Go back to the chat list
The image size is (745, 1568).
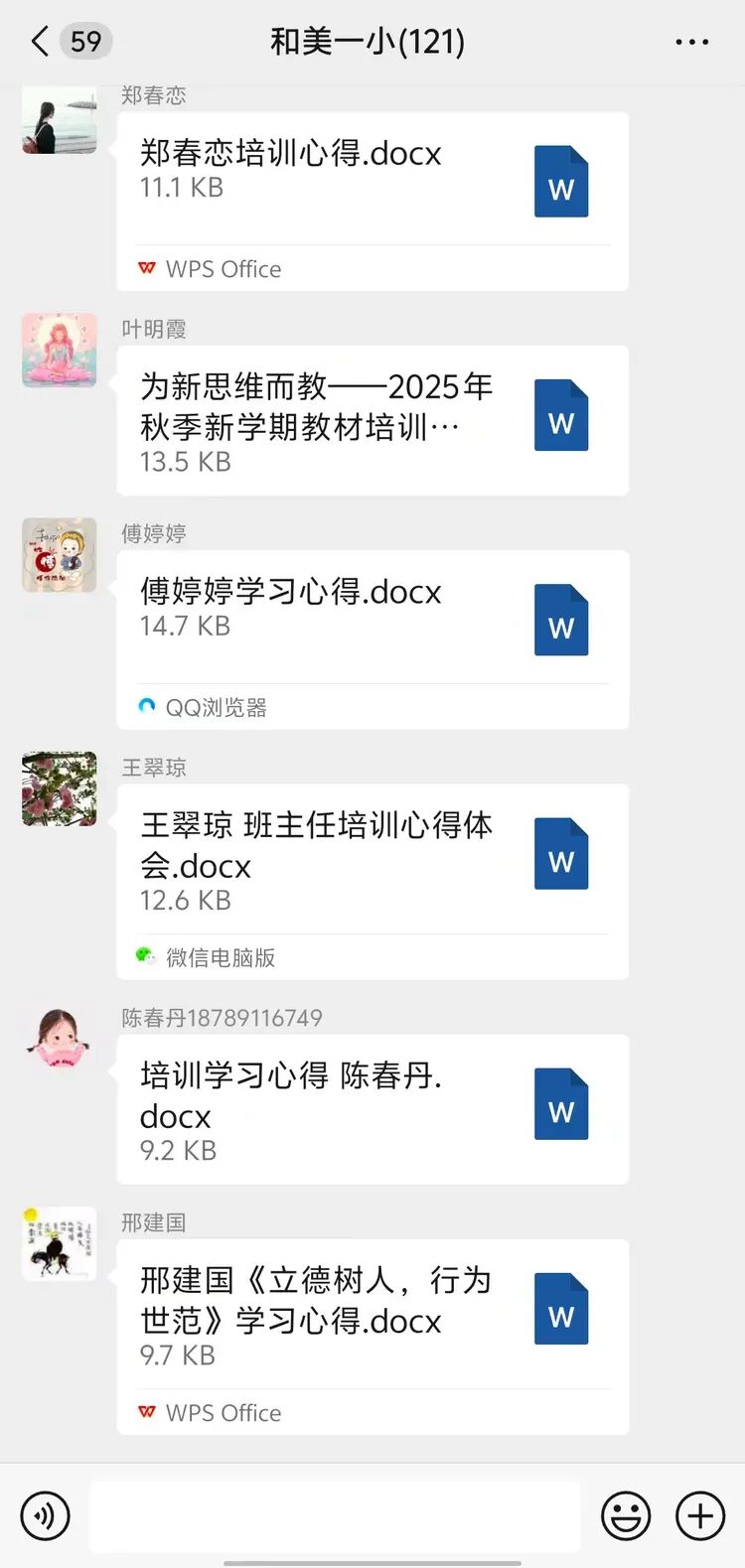tap(40, 42)
